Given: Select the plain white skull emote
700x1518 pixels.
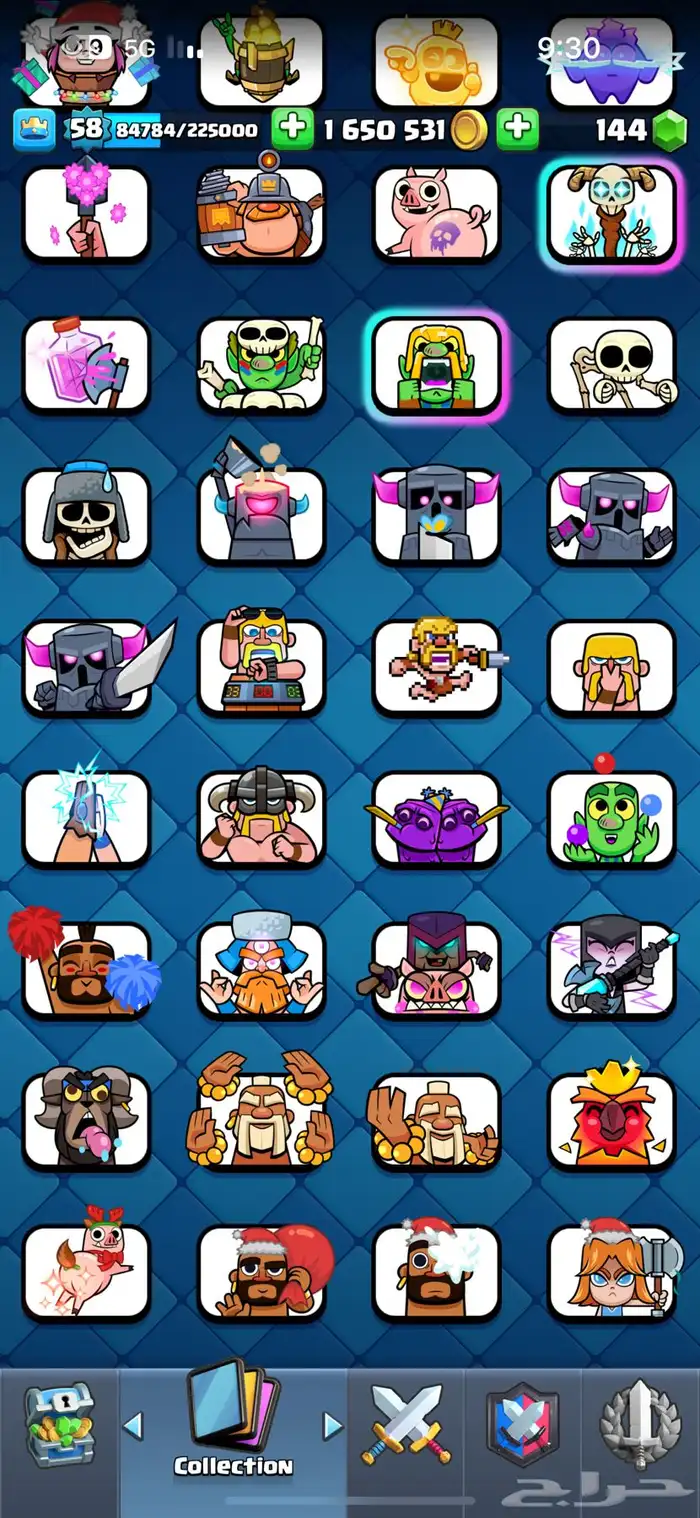Looking at the screenshot, I should [612, 365].
